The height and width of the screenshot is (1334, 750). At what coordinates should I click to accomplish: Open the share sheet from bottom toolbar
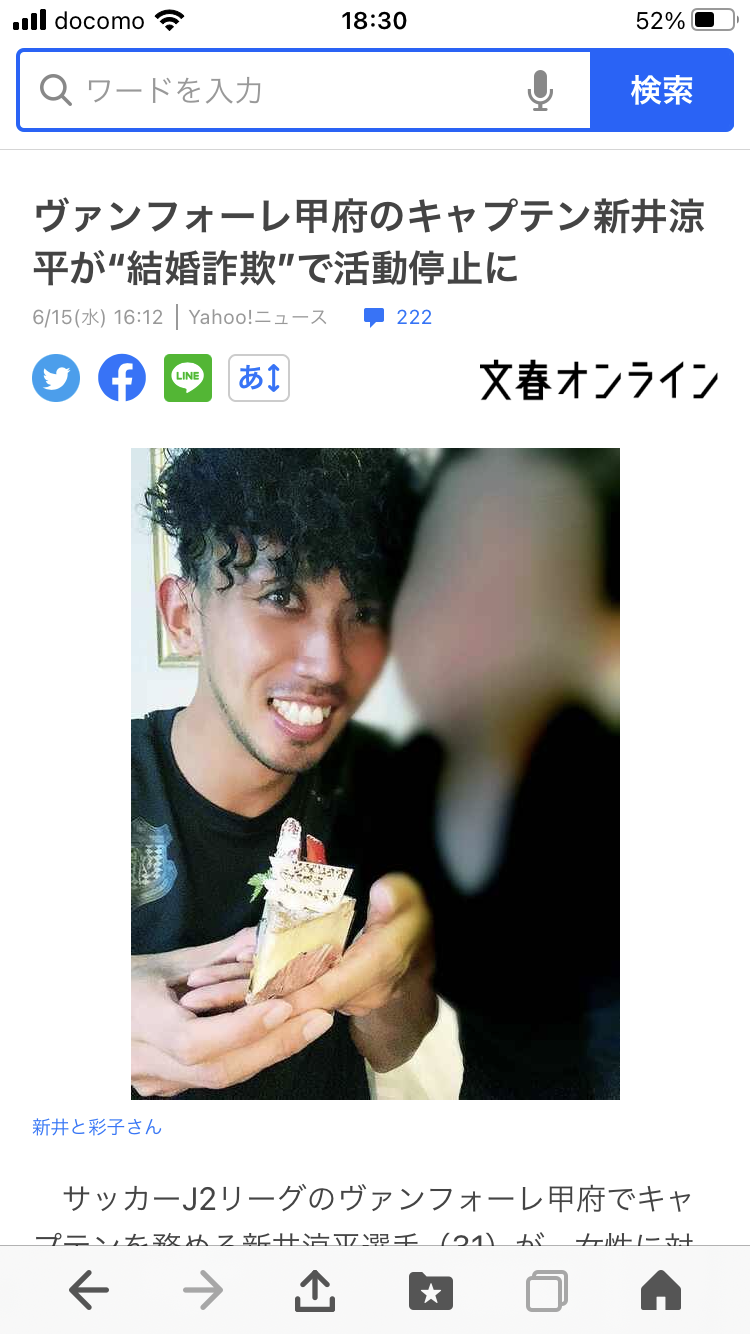(x=315, y=1290)
